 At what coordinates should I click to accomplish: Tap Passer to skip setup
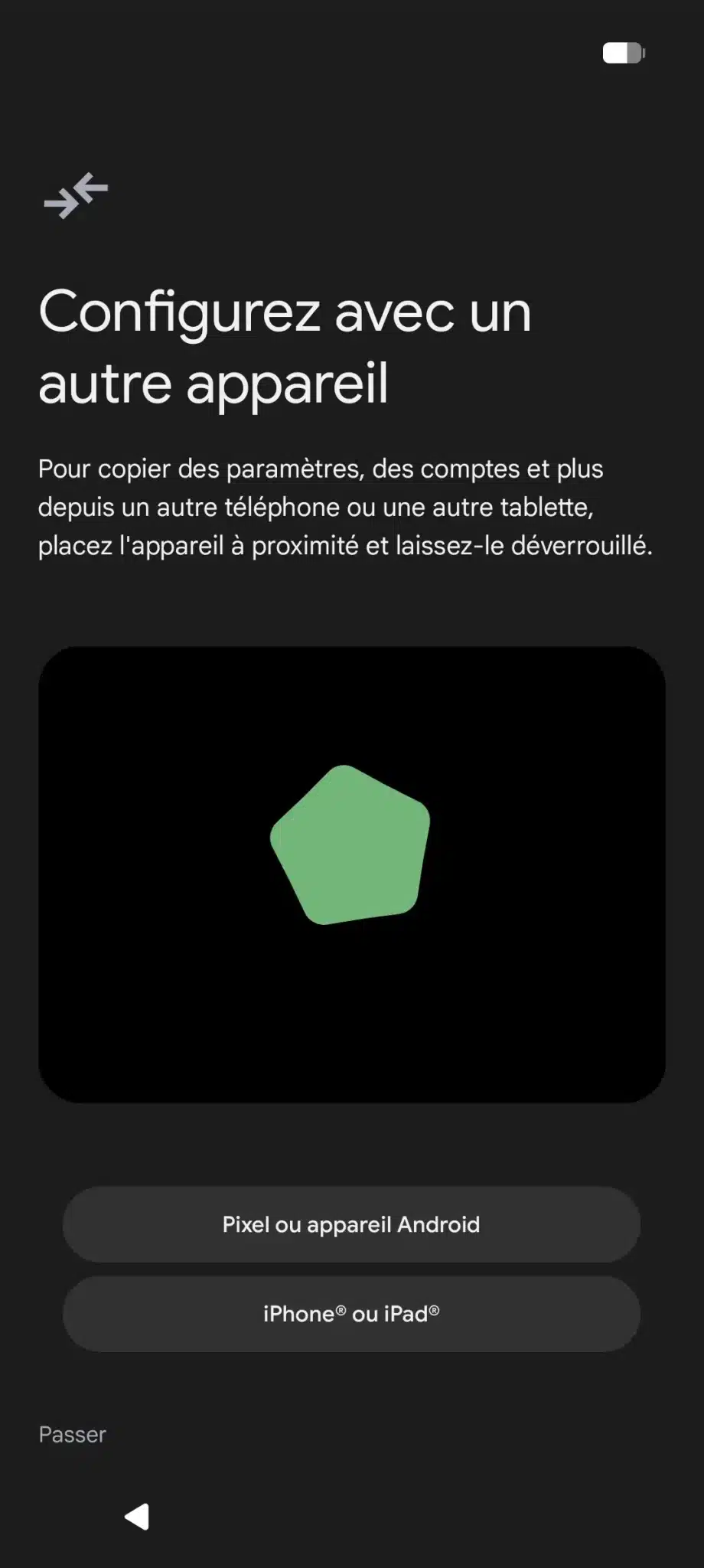pos(73,1435)
